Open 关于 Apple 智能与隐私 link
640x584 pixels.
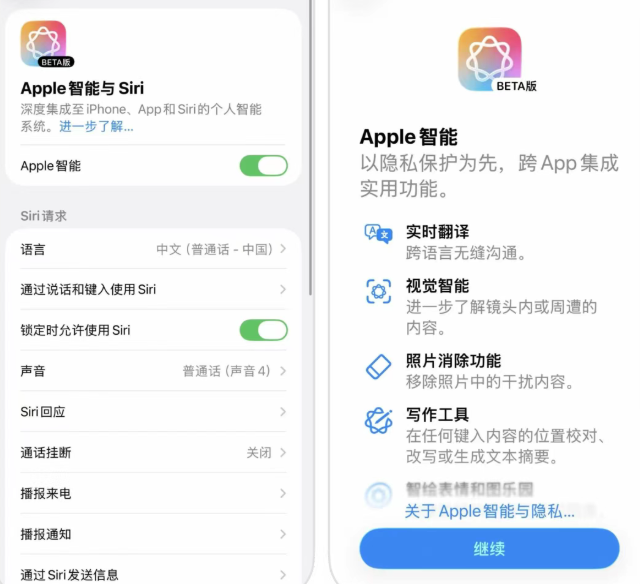[489, 511]
